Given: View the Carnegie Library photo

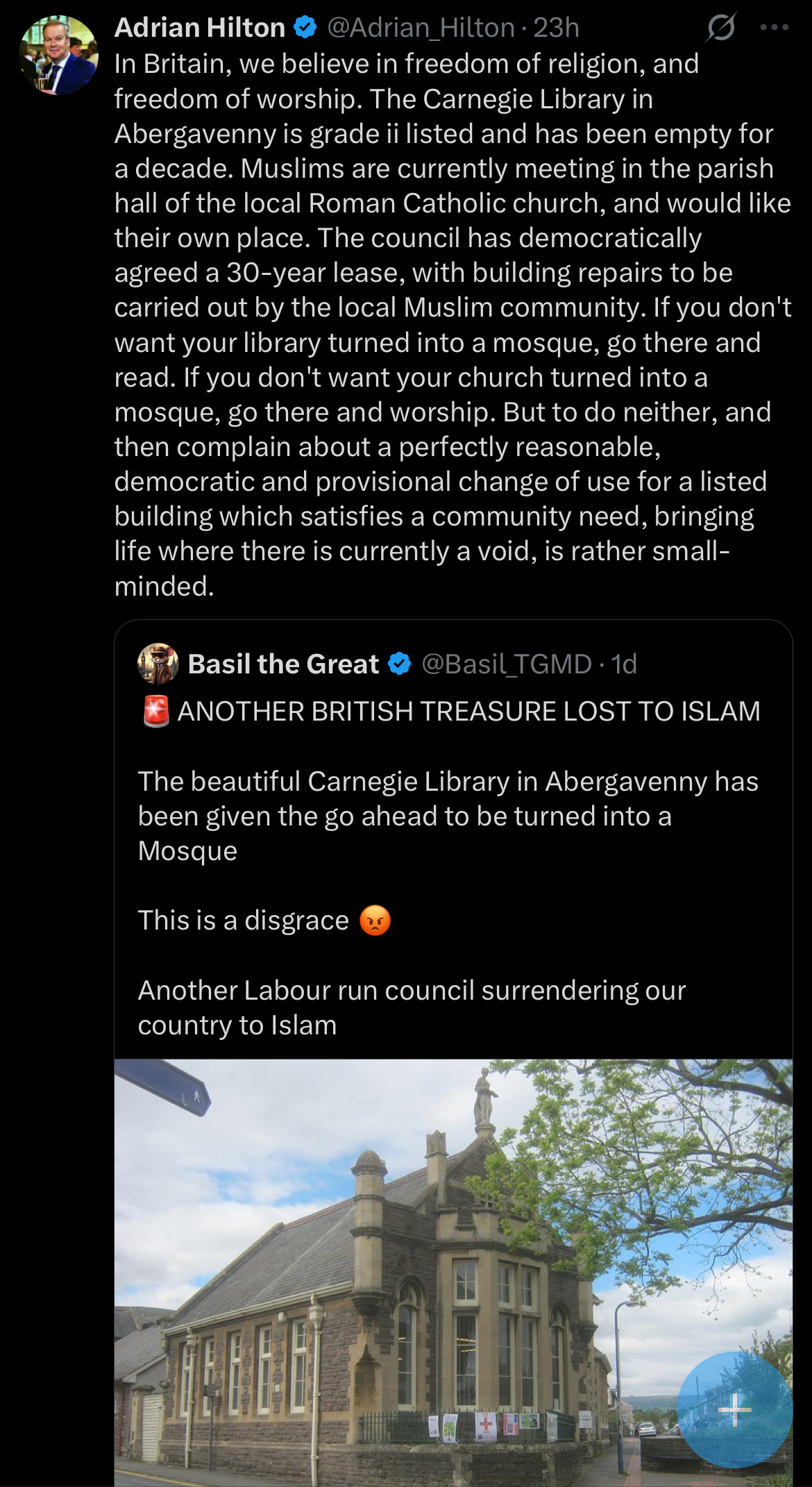Looking at the screenshot, I should [x=389, y=1270].
